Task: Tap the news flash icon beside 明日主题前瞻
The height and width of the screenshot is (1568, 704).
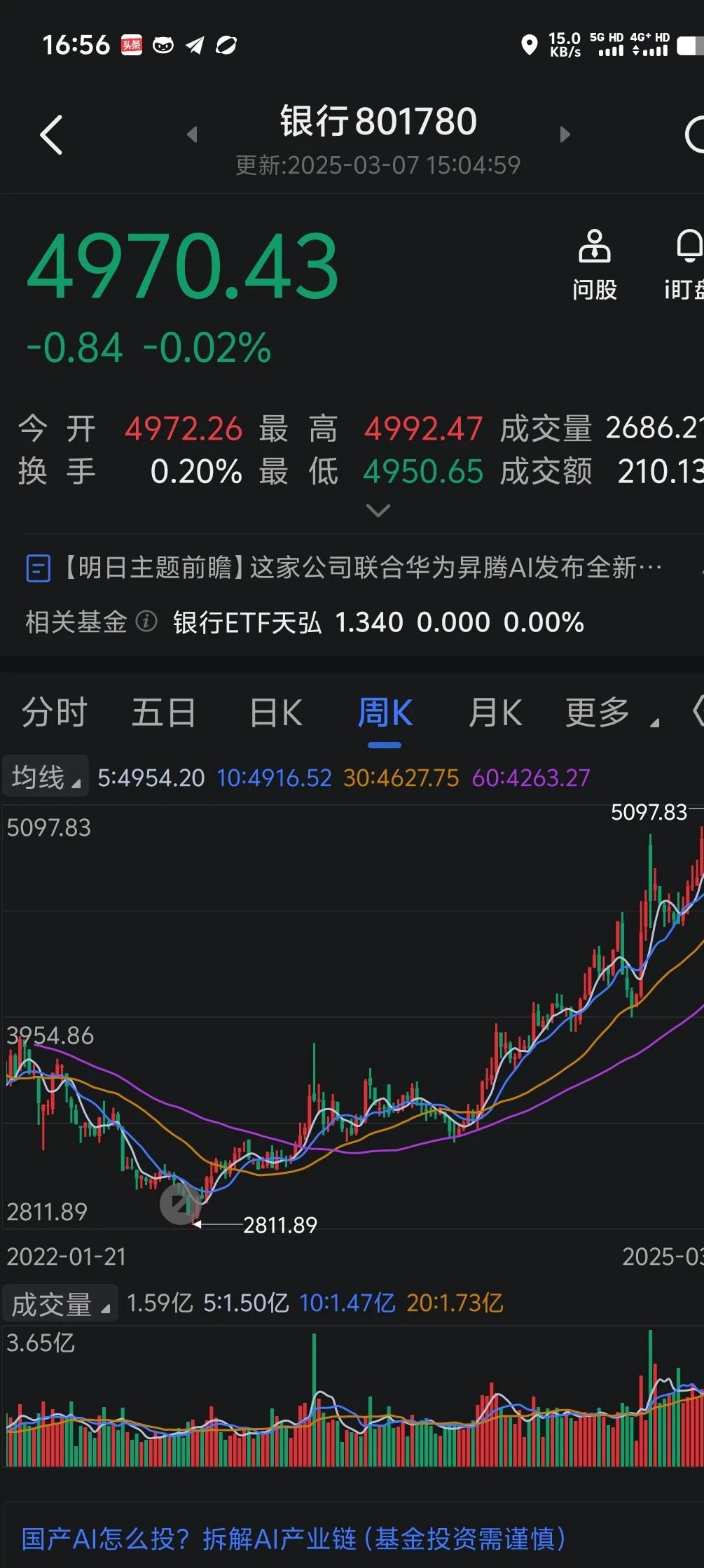Action: point(39,568)
